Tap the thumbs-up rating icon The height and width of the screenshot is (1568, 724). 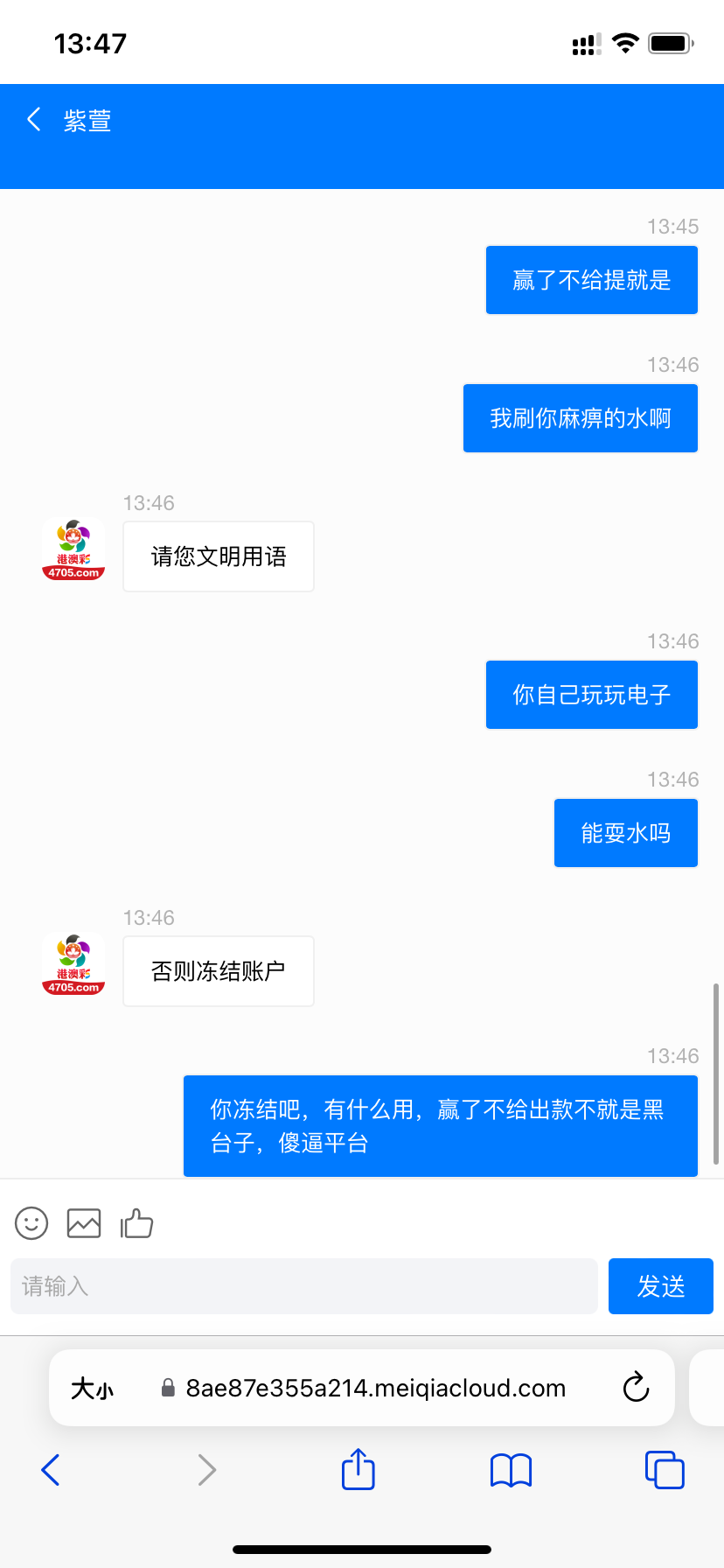137,1222
